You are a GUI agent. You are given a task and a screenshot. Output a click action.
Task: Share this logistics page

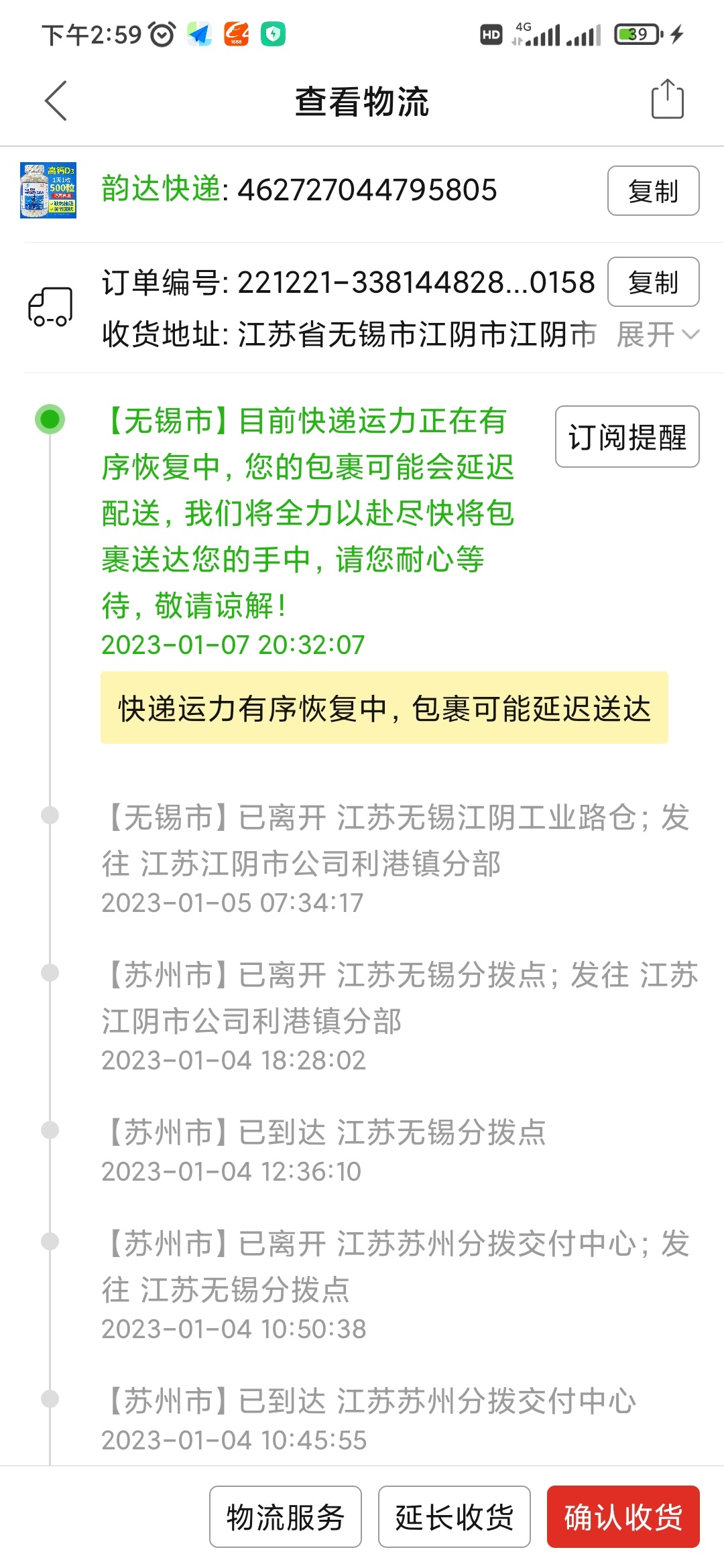[x=667, y=100]
